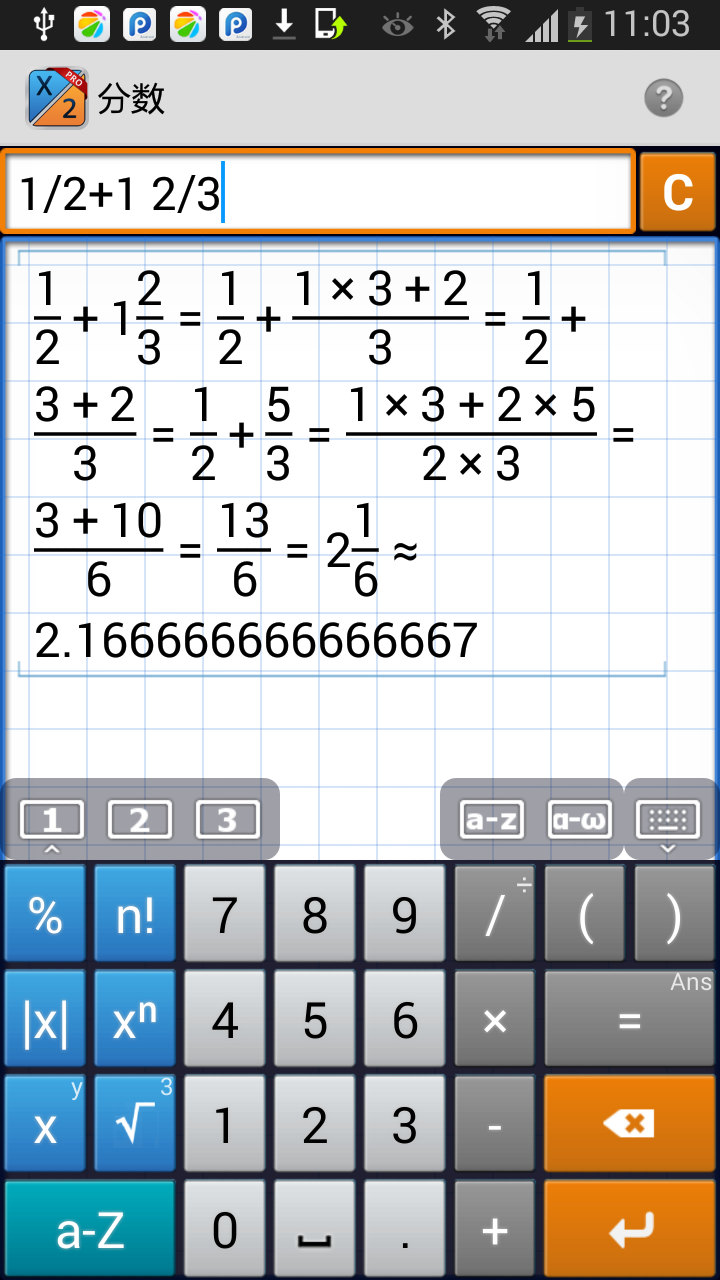Enter the digit 7
Viewport: 720px width, 1280px height.
pyautogui.click(x=225, y=915)
